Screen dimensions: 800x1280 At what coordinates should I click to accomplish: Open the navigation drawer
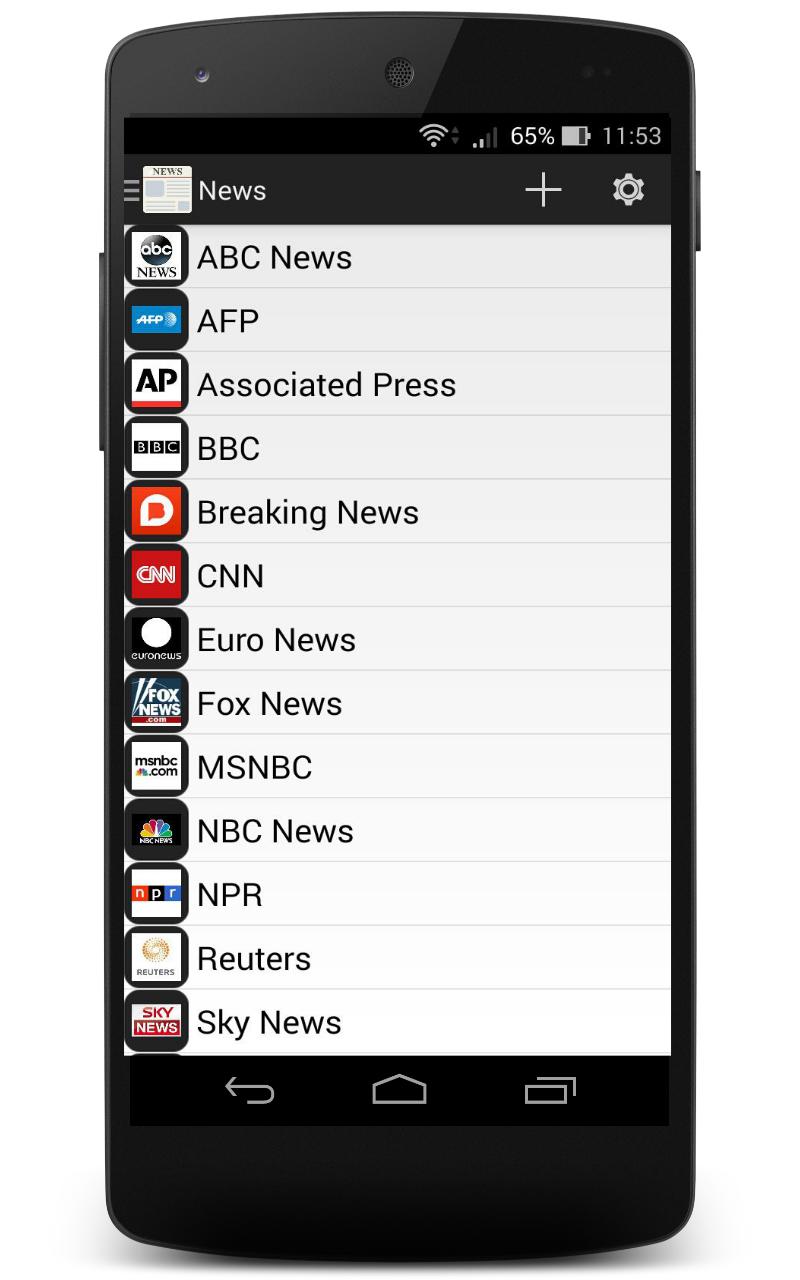coord(131,189)
